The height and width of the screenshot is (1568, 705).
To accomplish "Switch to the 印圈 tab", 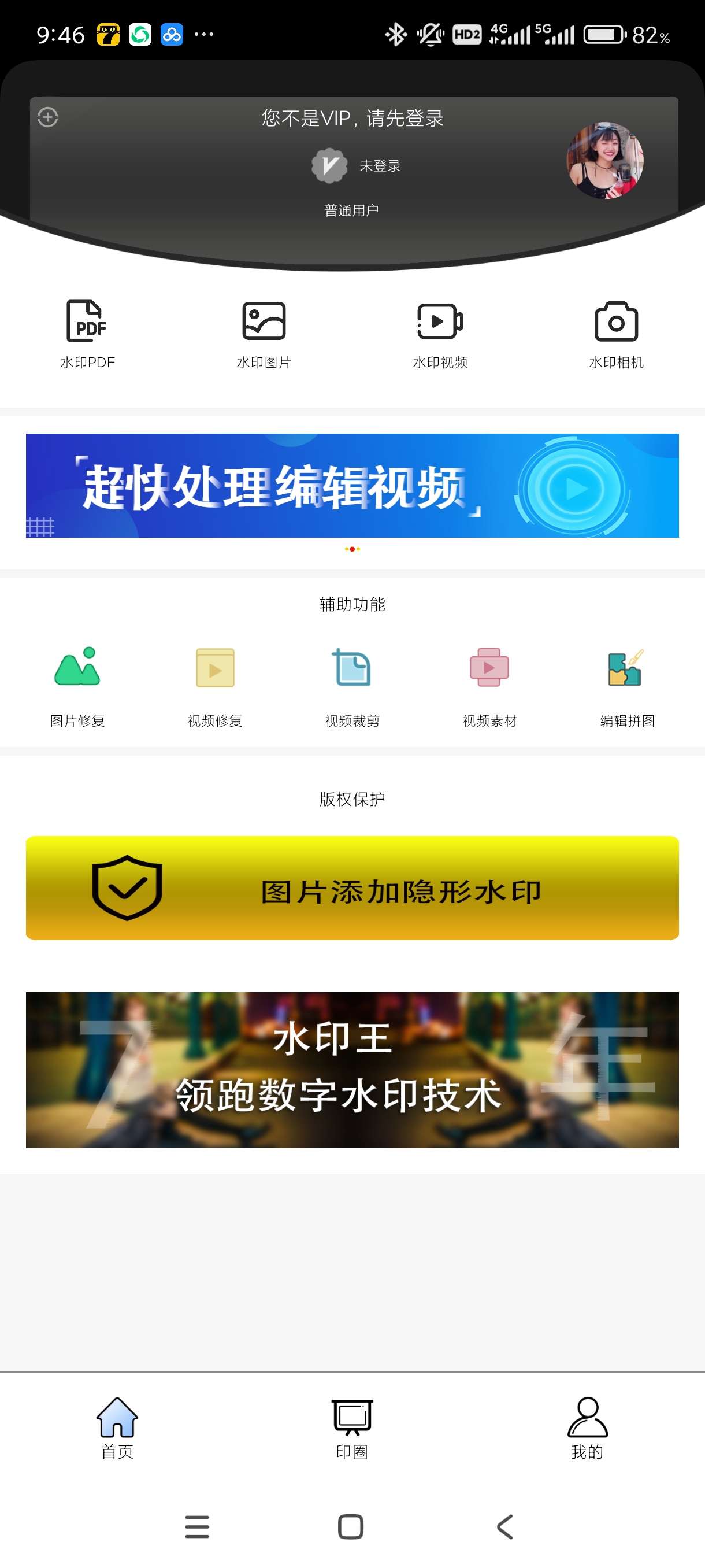I will [352, 1428].
